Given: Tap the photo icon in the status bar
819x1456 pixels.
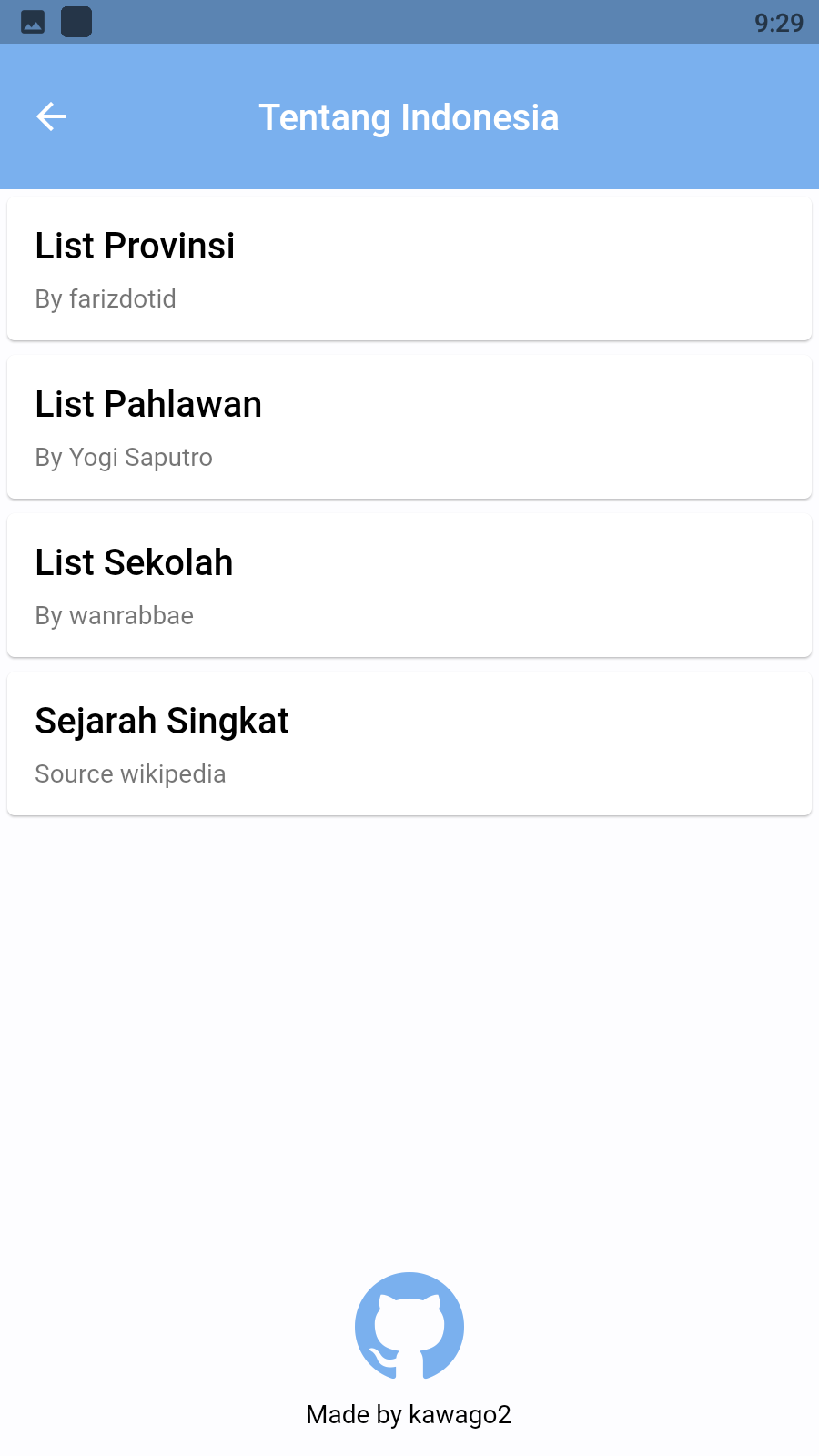Looking at the screenshot, I should tap(32, 22).
